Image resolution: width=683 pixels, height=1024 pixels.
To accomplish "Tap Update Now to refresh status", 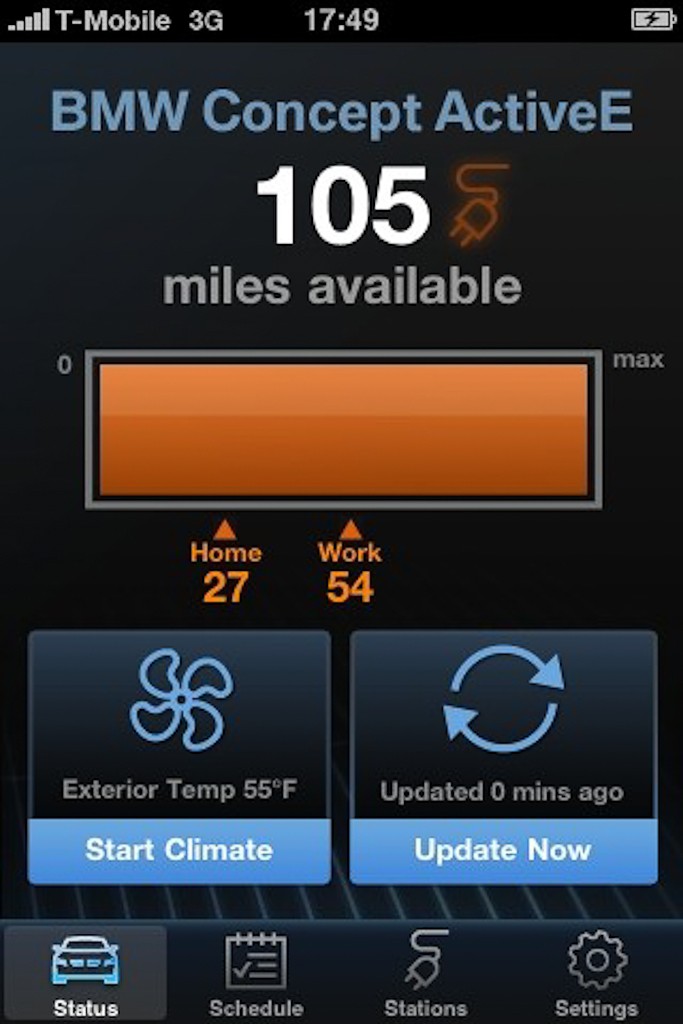I will coord(503,850).
